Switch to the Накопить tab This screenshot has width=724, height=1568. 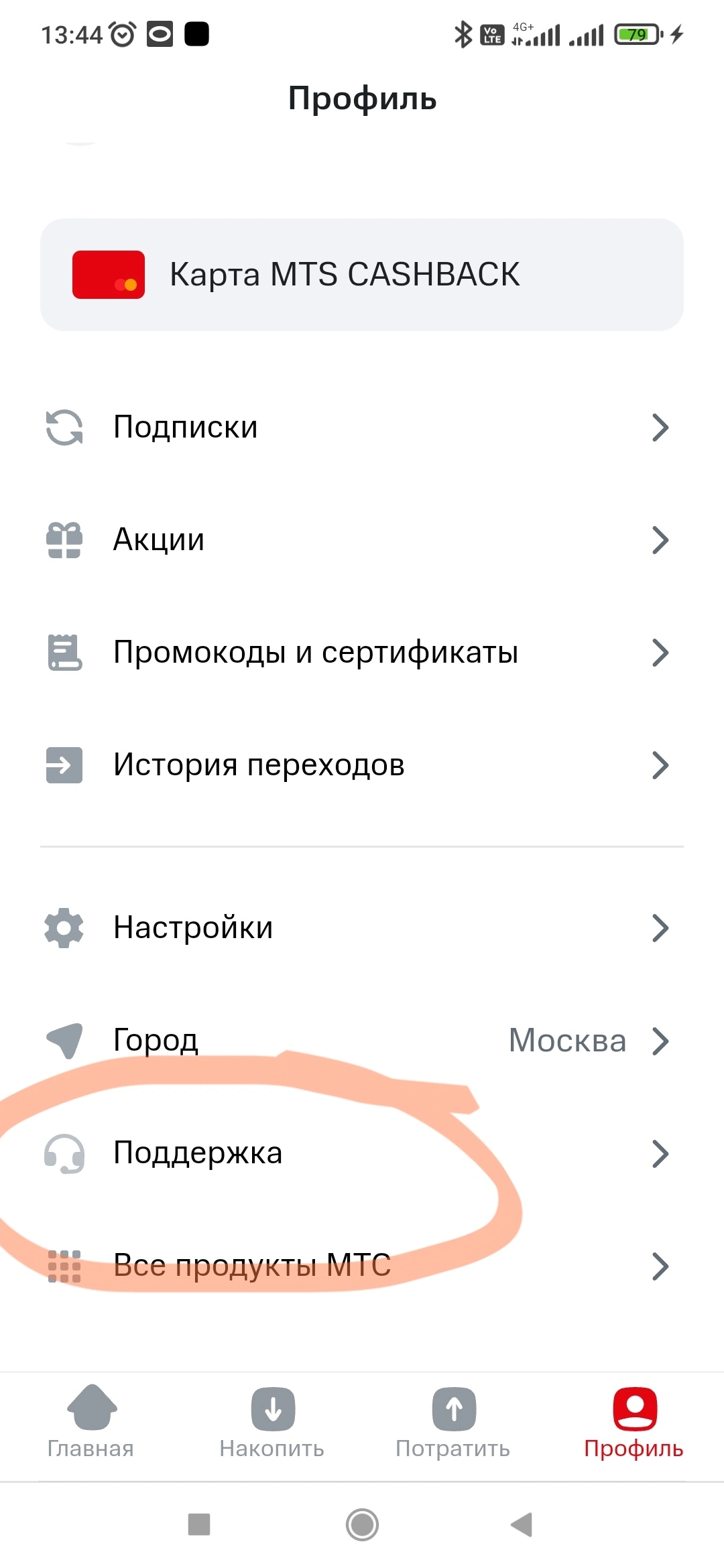coord(272,1422)
